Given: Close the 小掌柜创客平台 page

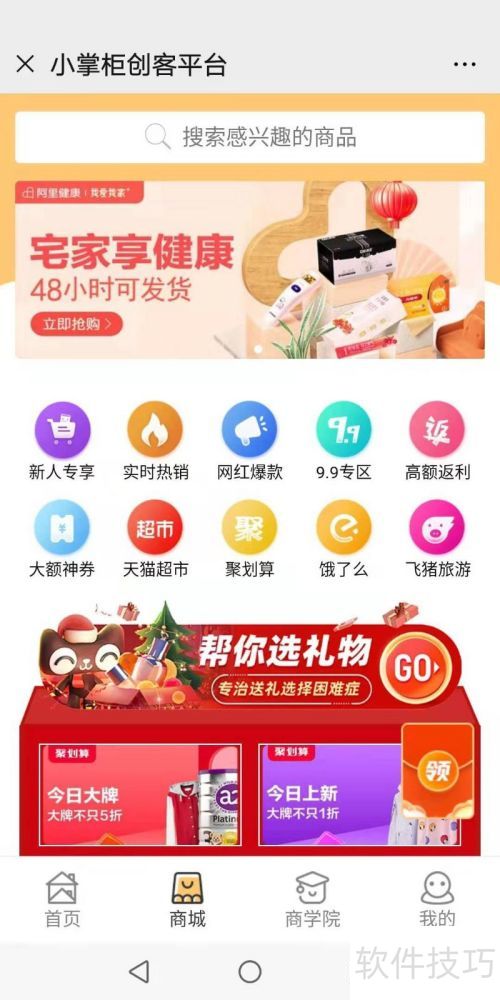Looking at the screenshot, I should pyautogui.click(x=25, y=64).
